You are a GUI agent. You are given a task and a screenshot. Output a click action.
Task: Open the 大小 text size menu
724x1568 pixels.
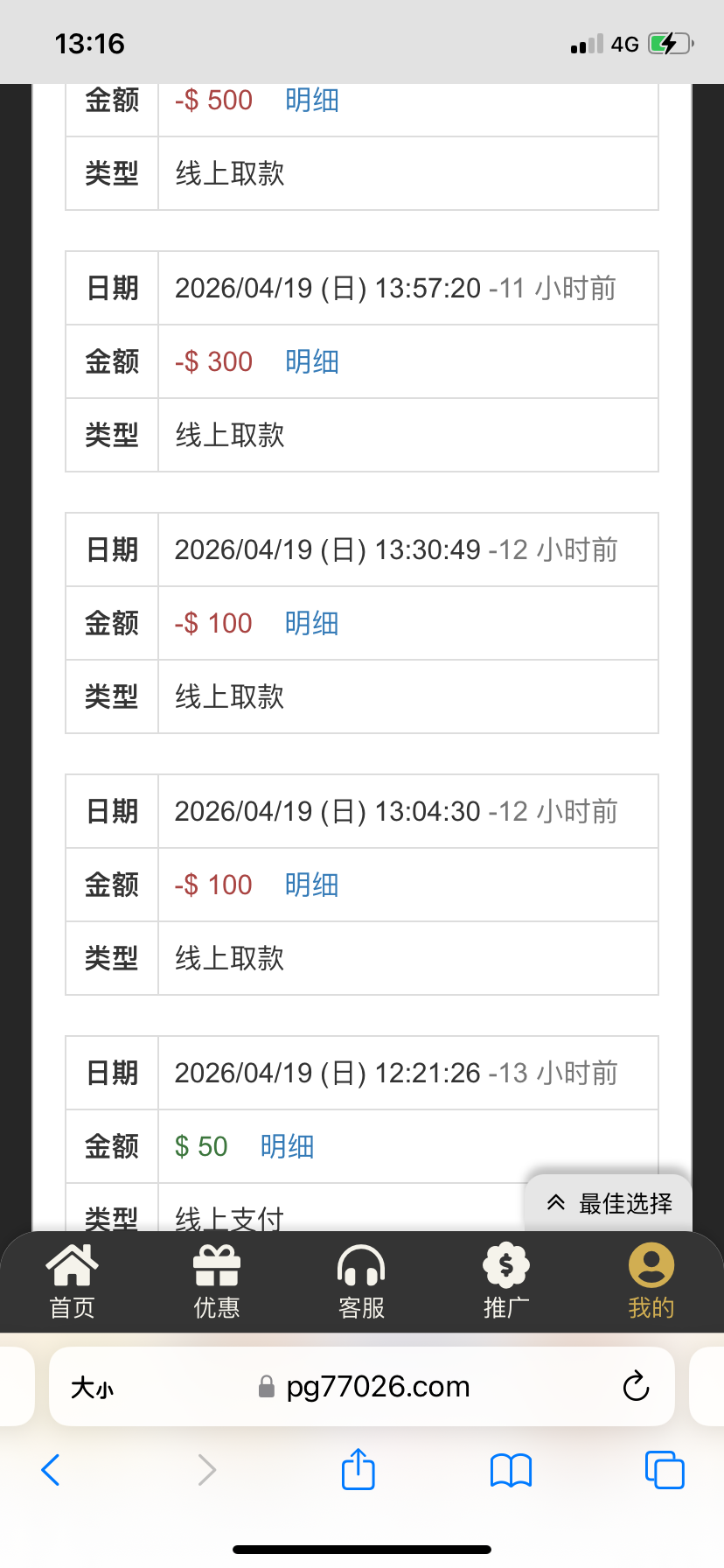coord(92,1387)
